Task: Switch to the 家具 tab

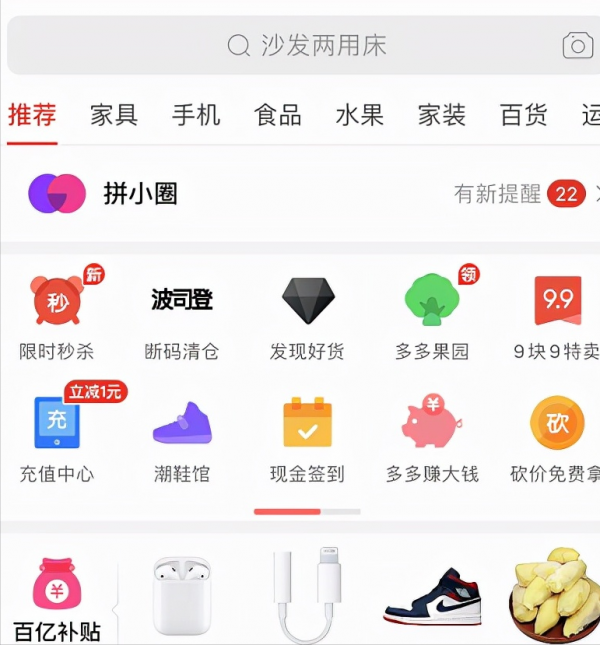Action: tap(114, 115)
